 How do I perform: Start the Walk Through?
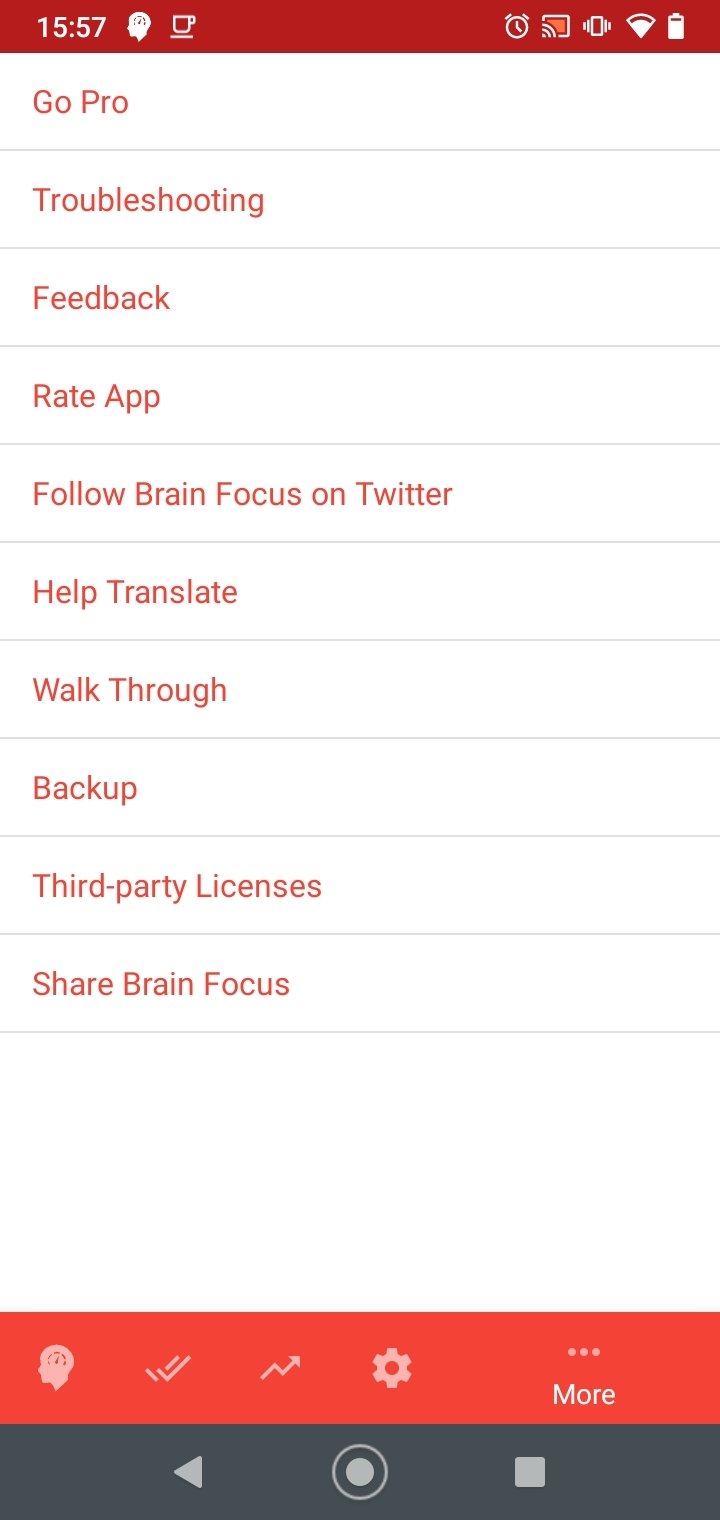coord(360,690)
